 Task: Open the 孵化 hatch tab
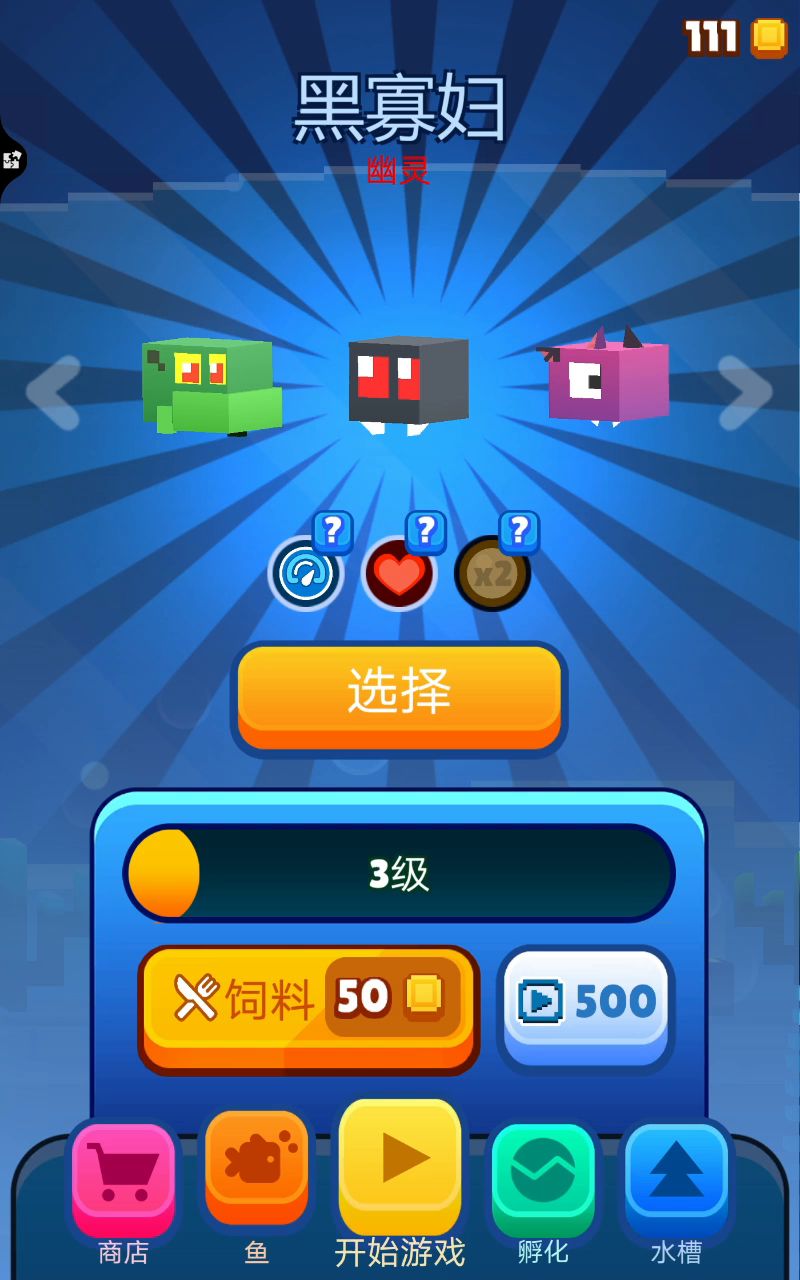tap(543, 1178)
